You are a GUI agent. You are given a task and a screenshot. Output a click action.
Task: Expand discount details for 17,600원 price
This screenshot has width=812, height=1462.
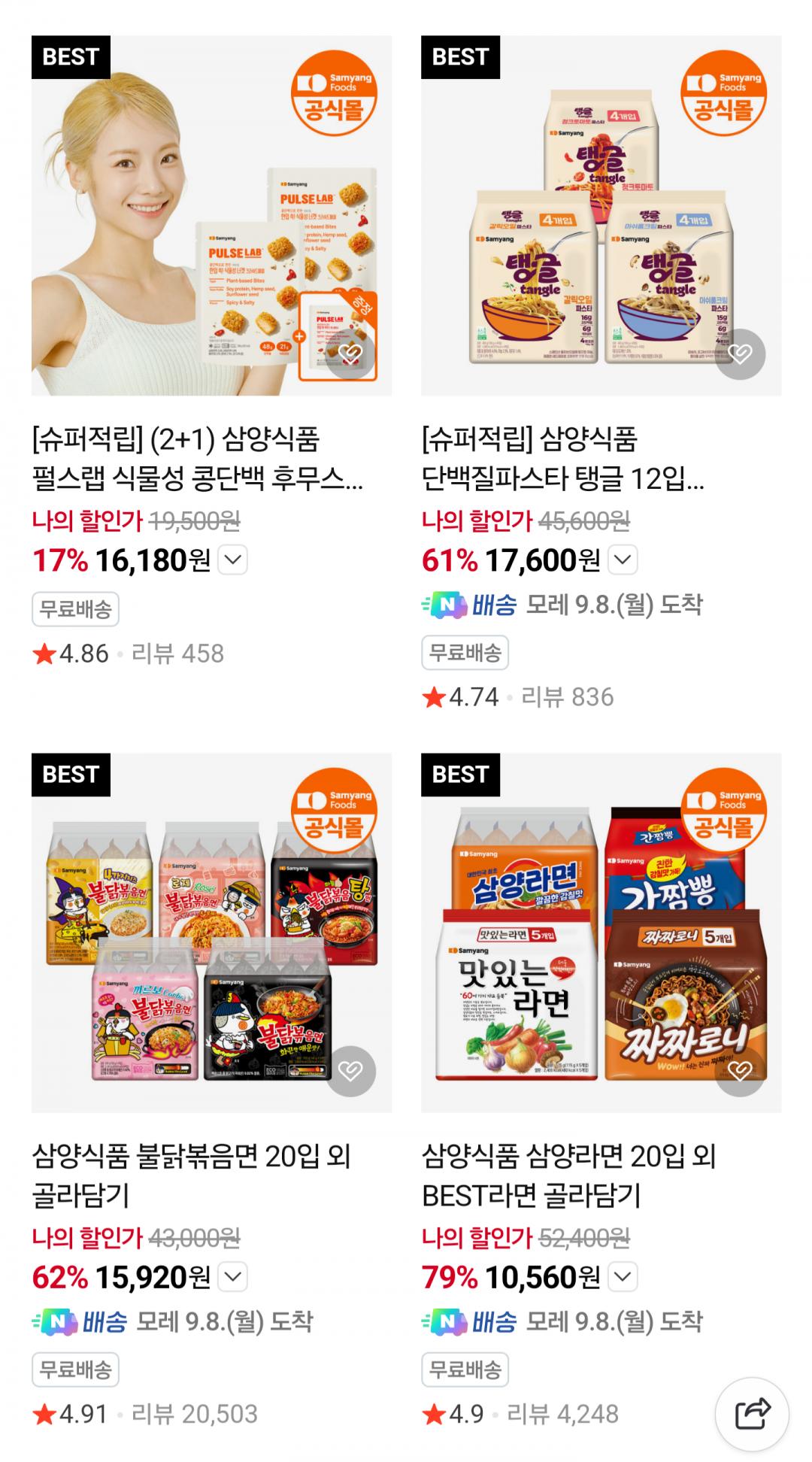pos(623,560)
